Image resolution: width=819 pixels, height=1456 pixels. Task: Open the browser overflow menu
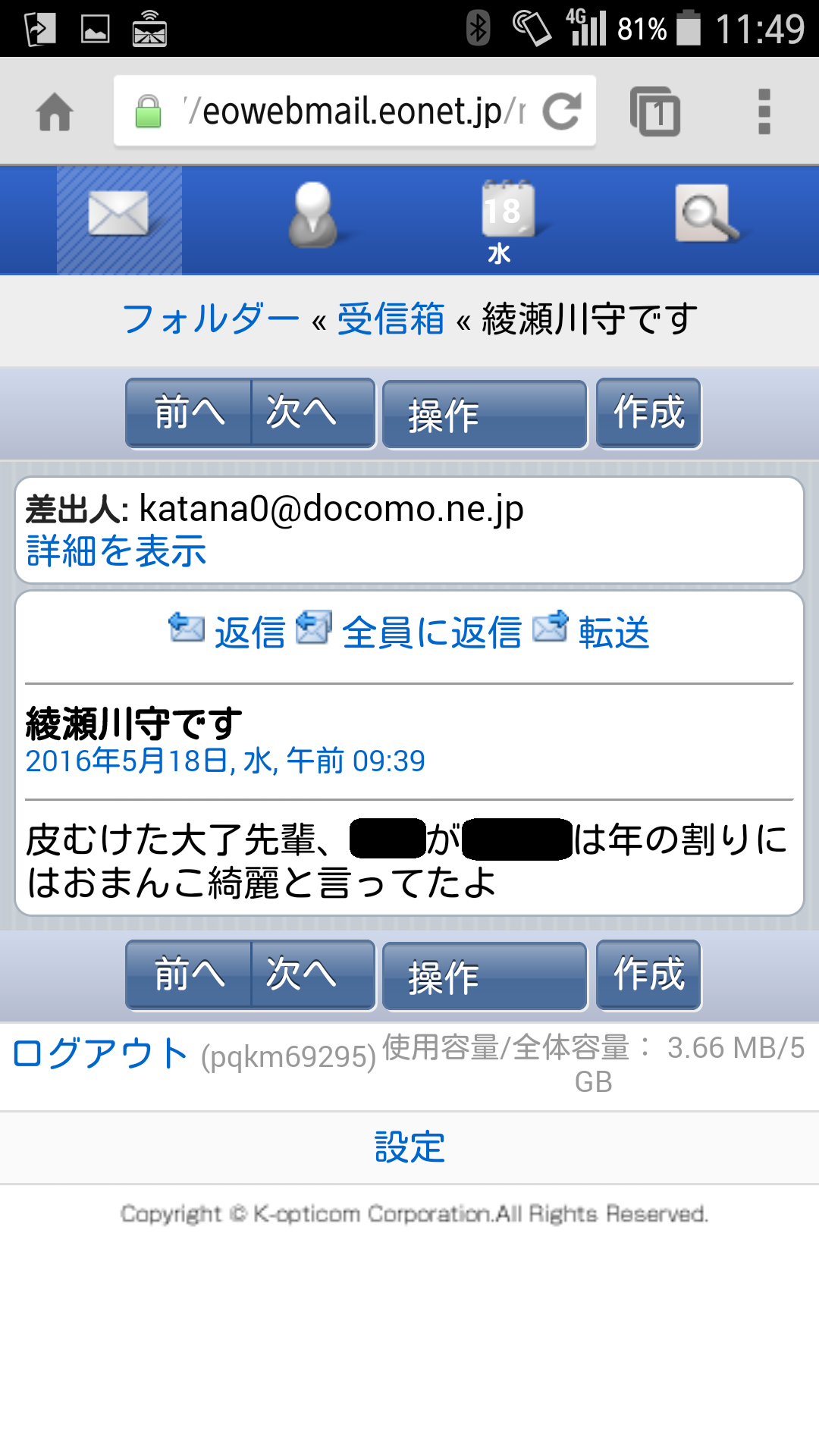764,111
